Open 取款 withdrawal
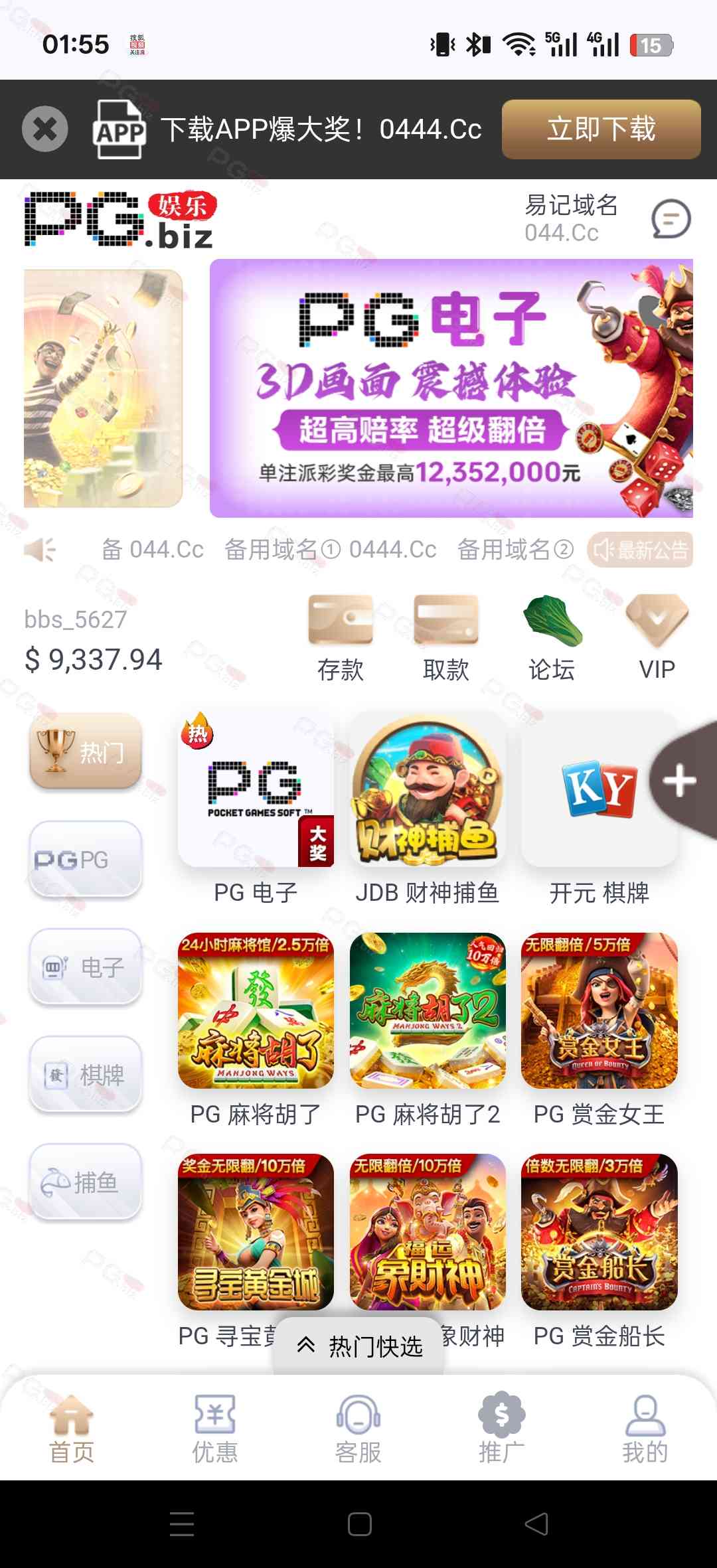This screenshot has width=717, height=1568. click(x=446, y=637)
